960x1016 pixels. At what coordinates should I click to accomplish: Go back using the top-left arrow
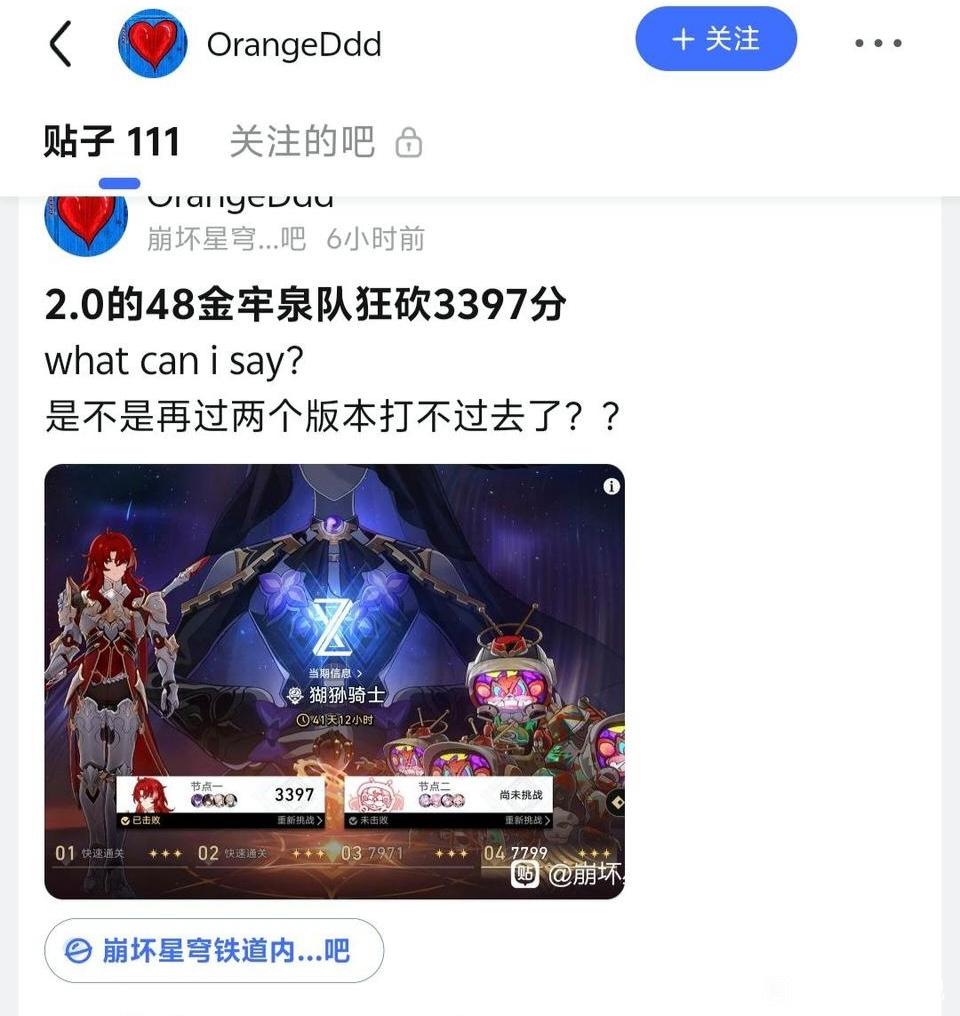(x=61, y=45)
